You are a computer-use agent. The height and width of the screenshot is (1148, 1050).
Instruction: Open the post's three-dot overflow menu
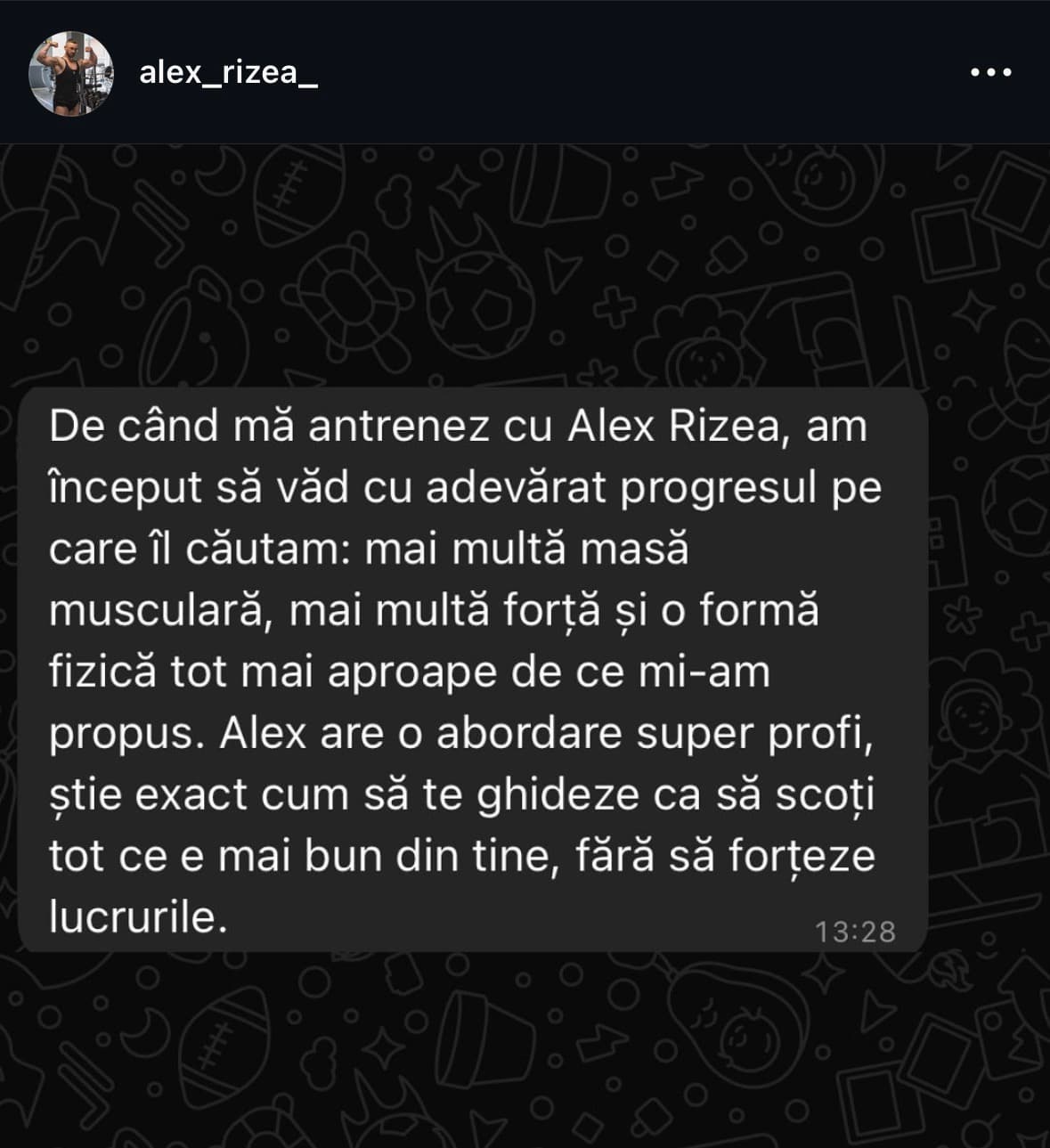(990, 73)
